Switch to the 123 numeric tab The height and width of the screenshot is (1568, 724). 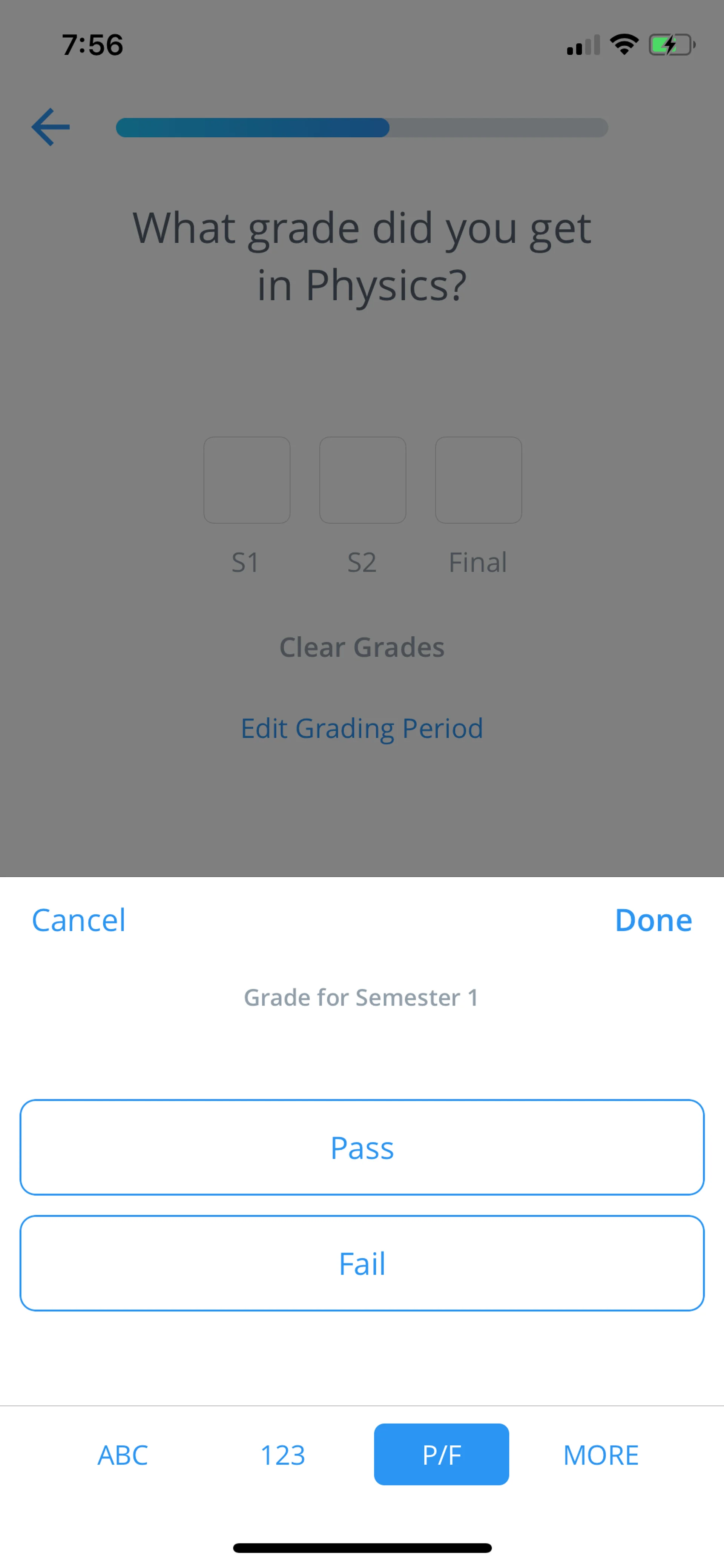(x=282, y=1455)
